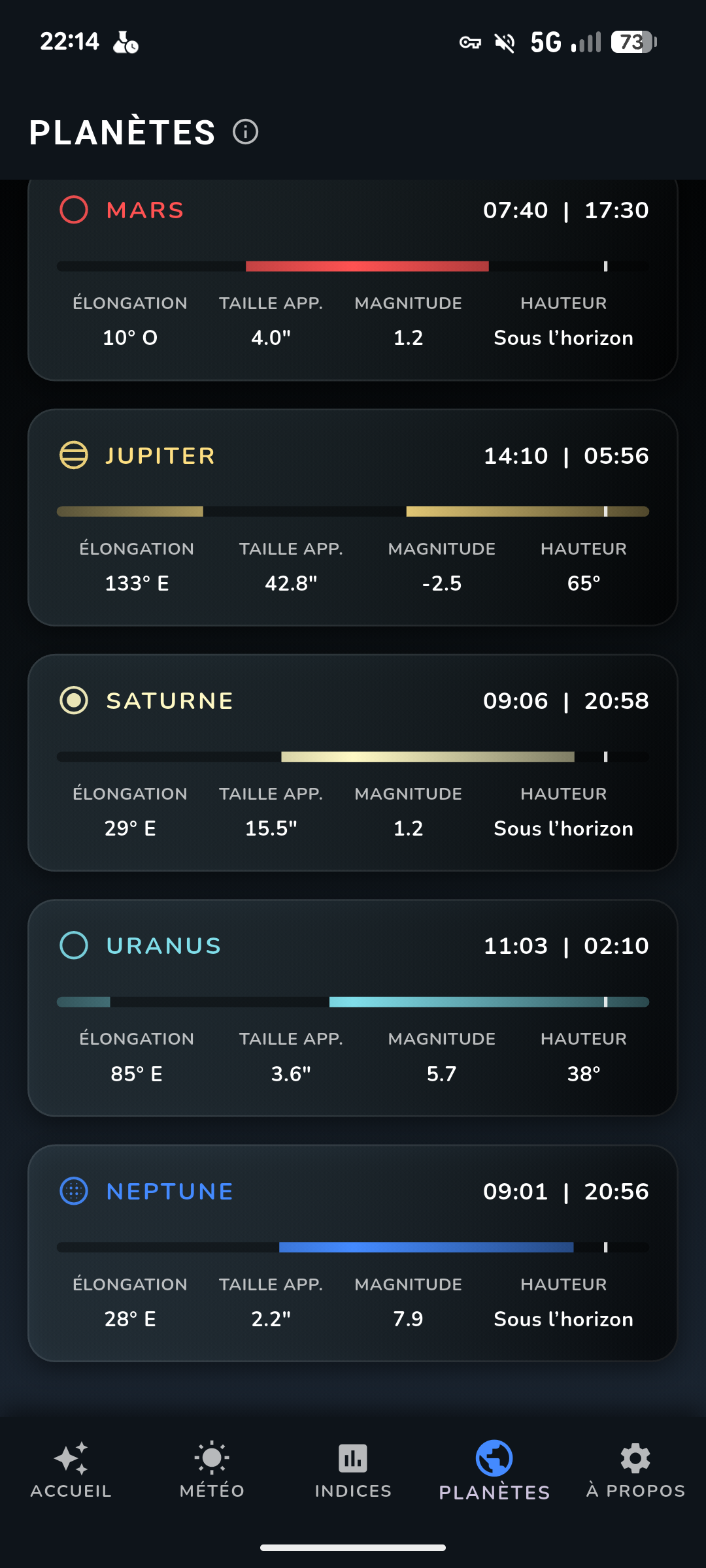706x1568 pixels.
Task: Open the Indices tab
Action: pos(353,1469)
